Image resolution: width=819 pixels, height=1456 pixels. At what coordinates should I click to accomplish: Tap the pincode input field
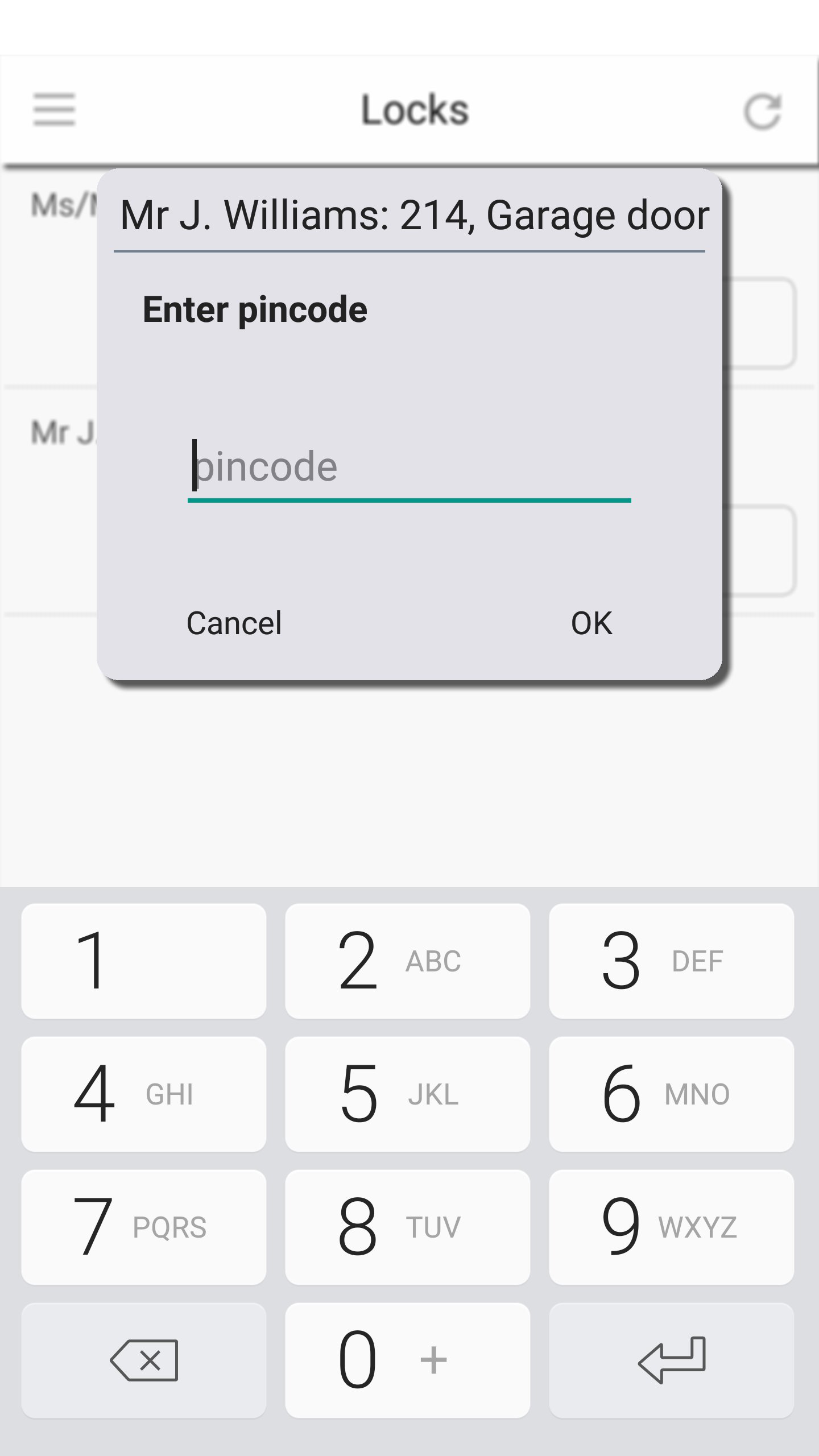tap(409, 468)
